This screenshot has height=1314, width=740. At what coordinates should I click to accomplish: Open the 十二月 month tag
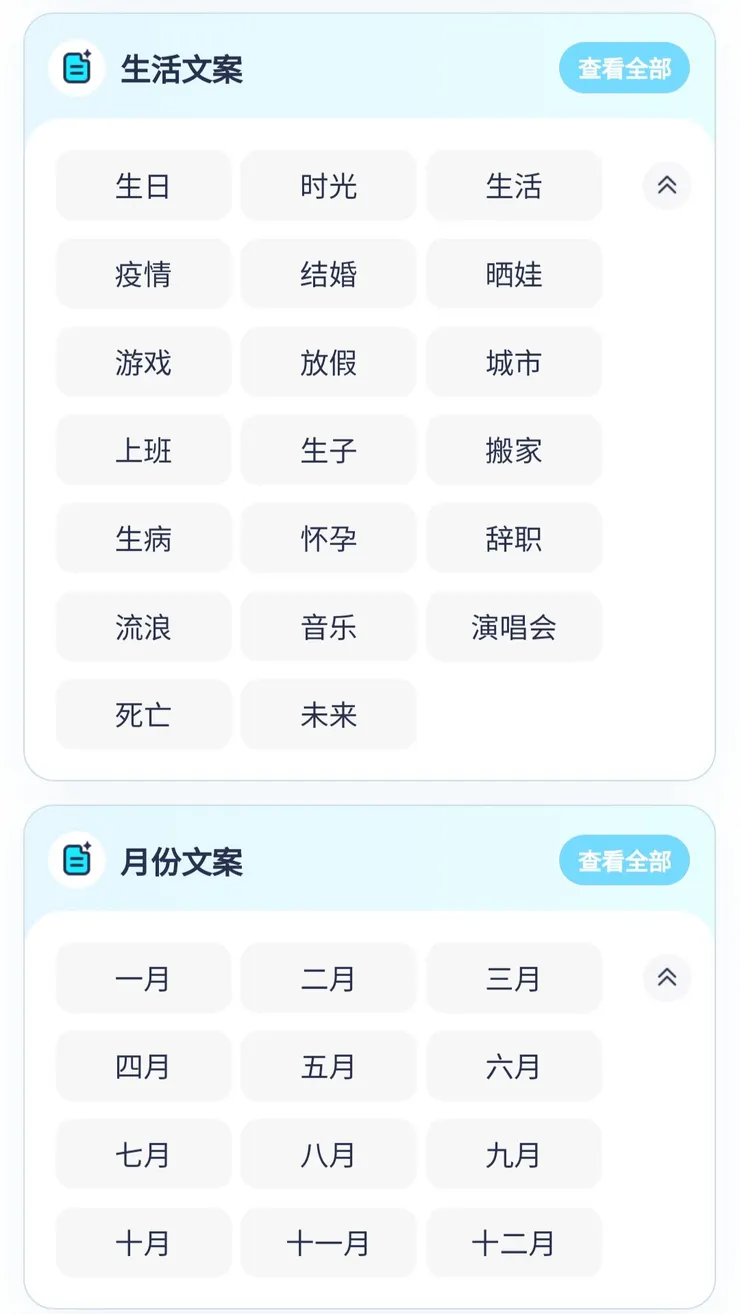(x=513, y=1242)
